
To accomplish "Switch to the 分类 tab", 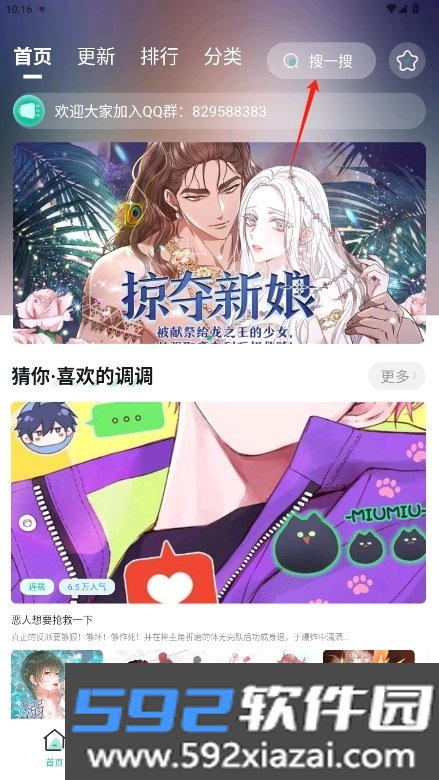I will click(223, 56).
